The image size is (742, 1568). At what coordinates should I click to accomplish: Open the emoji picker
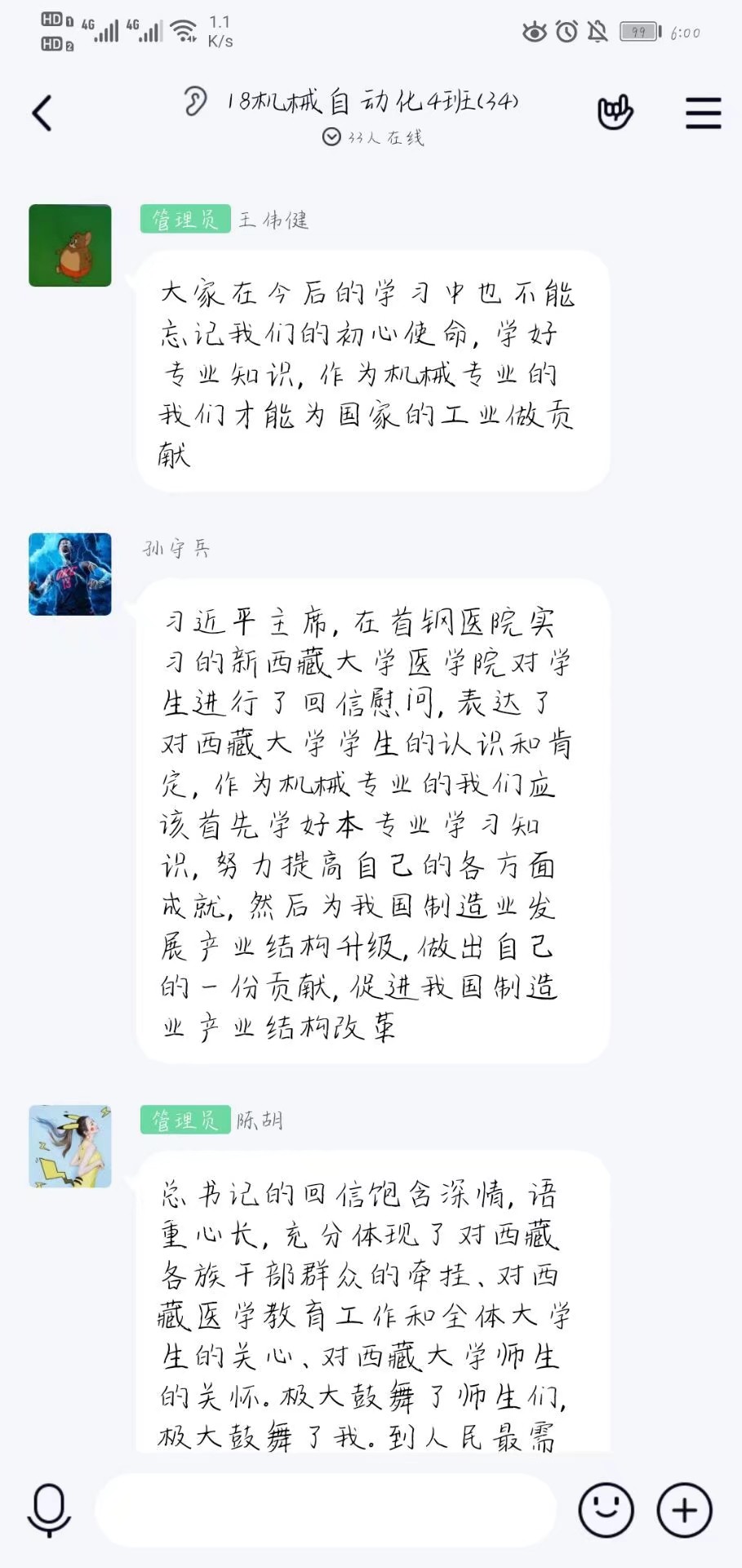[606, 1510]
